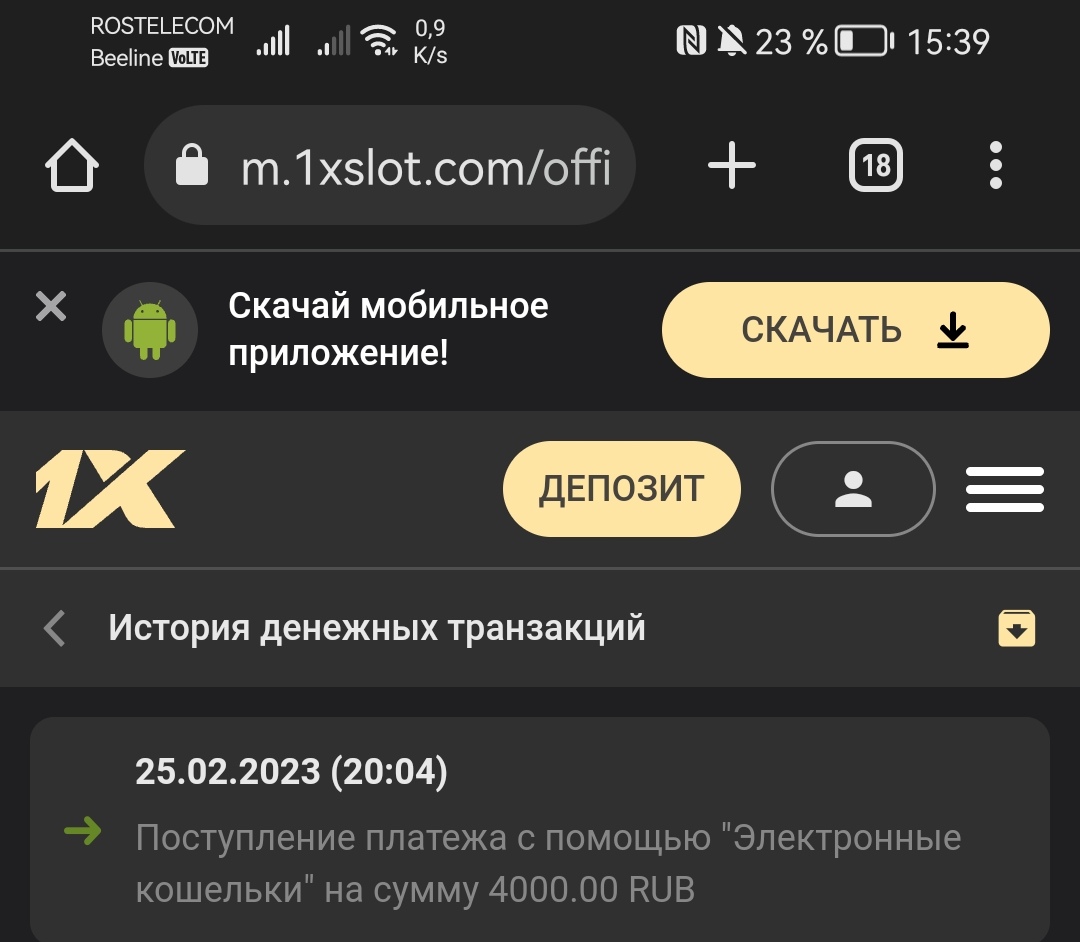Open the tab switcher showing 18 tabs
The width and height of the screenshot is (1080, 942).
(x=876, y=165)
